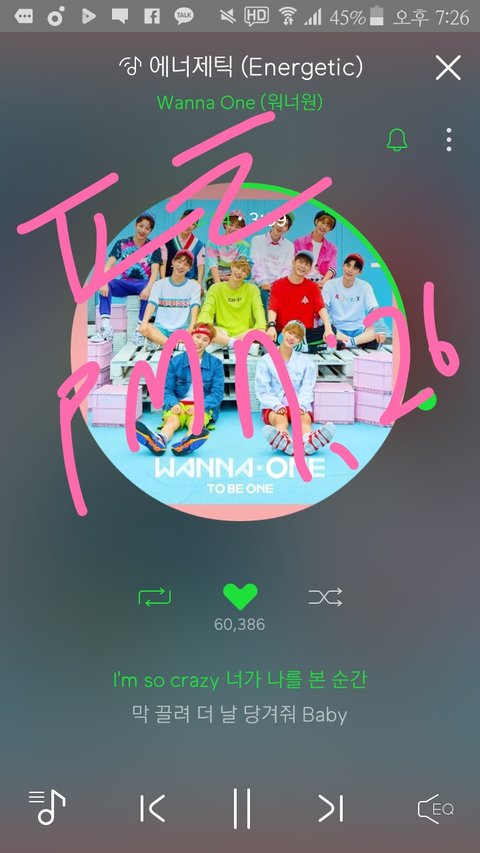Open the playlist queue
480x853 pixels.
coord(47,807)
